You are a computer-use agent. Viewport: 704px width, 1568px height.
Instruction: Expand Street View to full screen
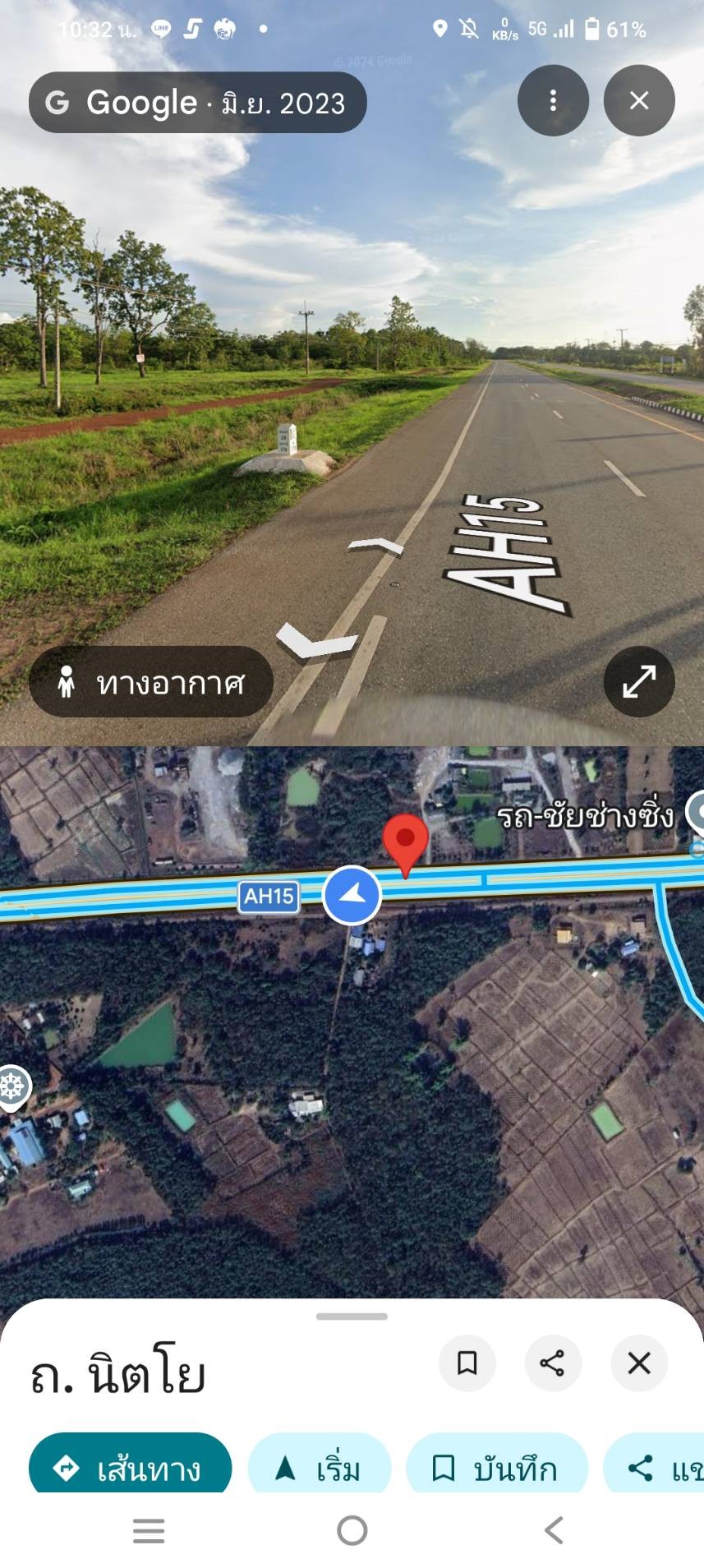click(639, 681)
